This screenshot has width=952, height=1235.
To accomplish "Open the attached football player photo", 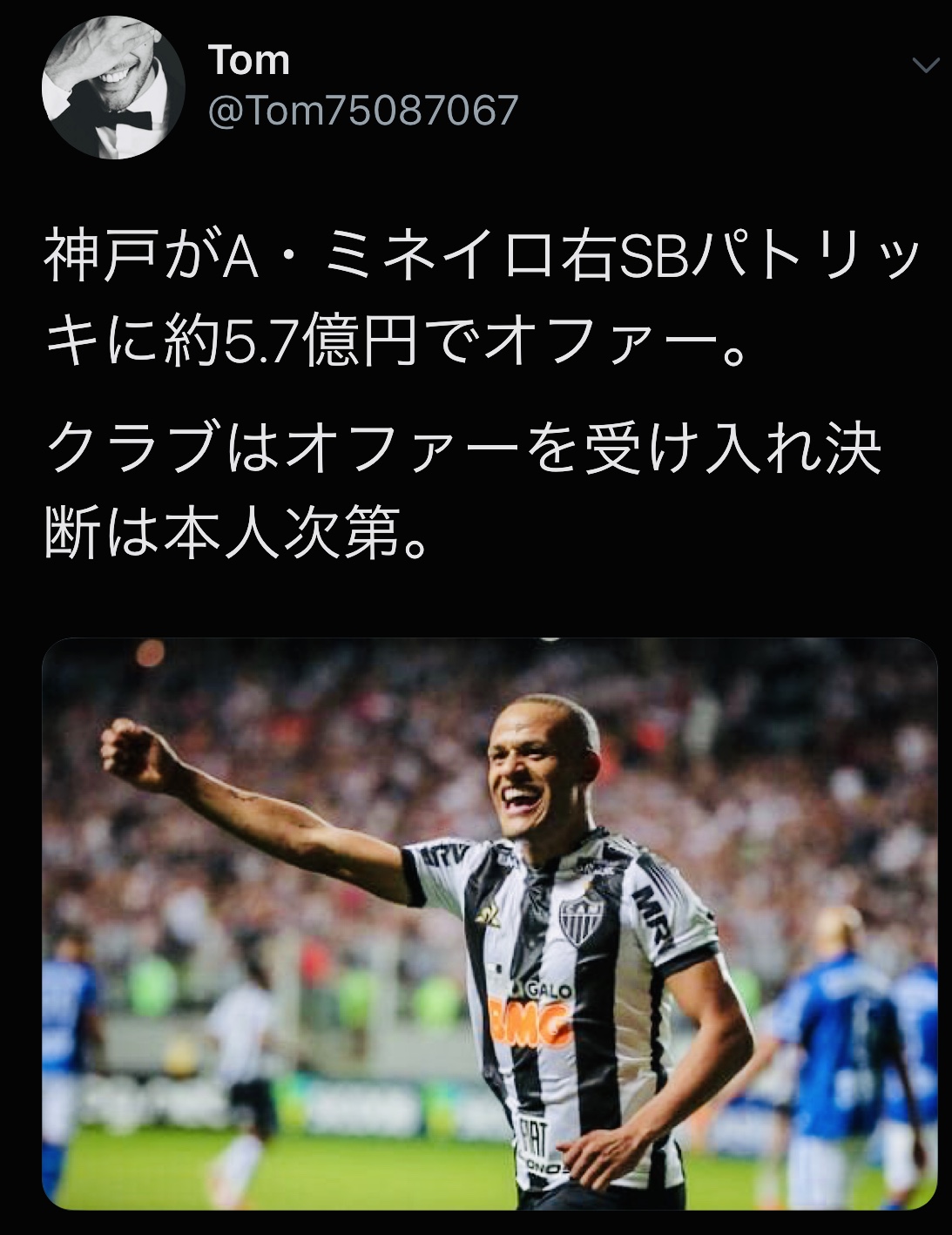I will (490, 923).
